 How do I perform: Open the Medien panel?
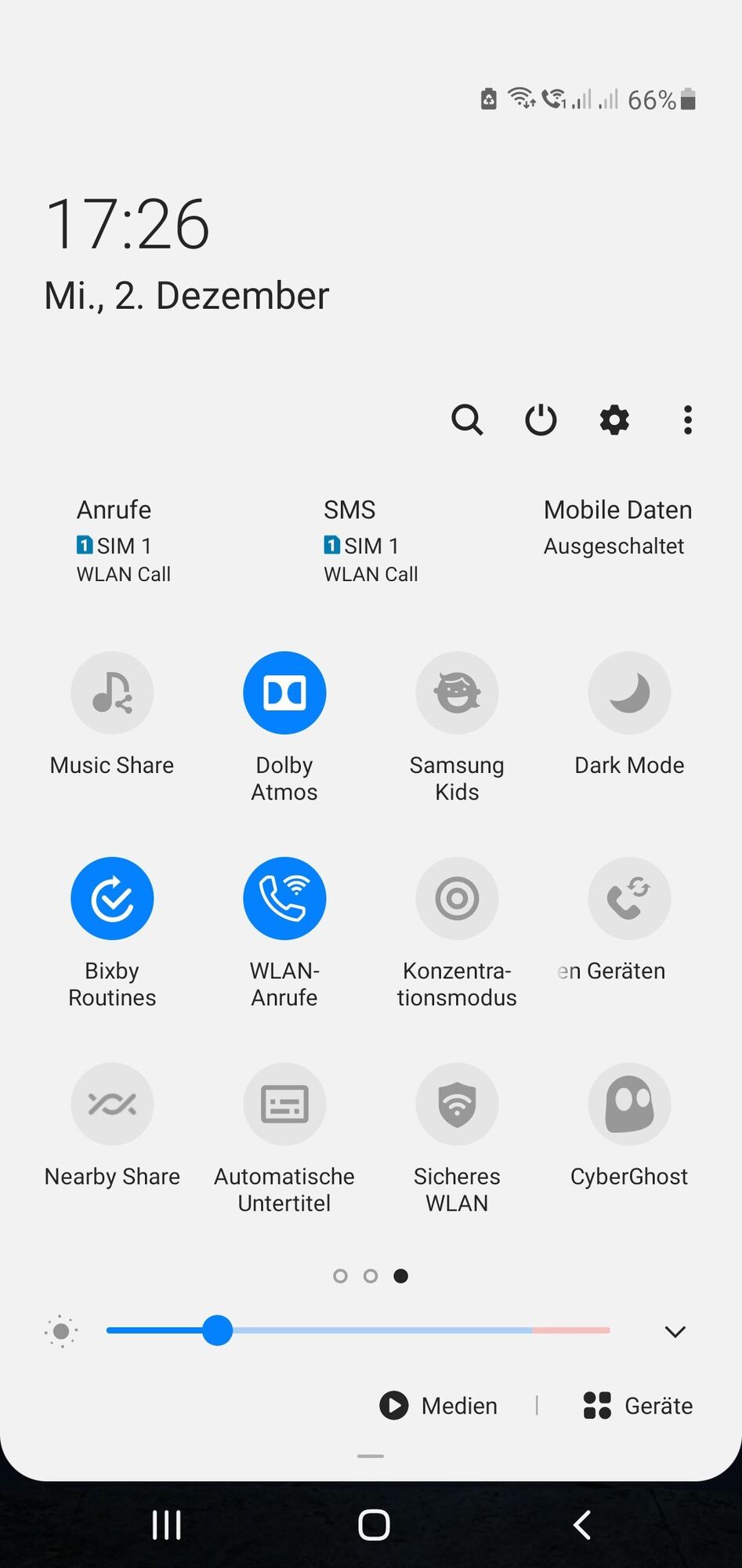(439, 1406)
